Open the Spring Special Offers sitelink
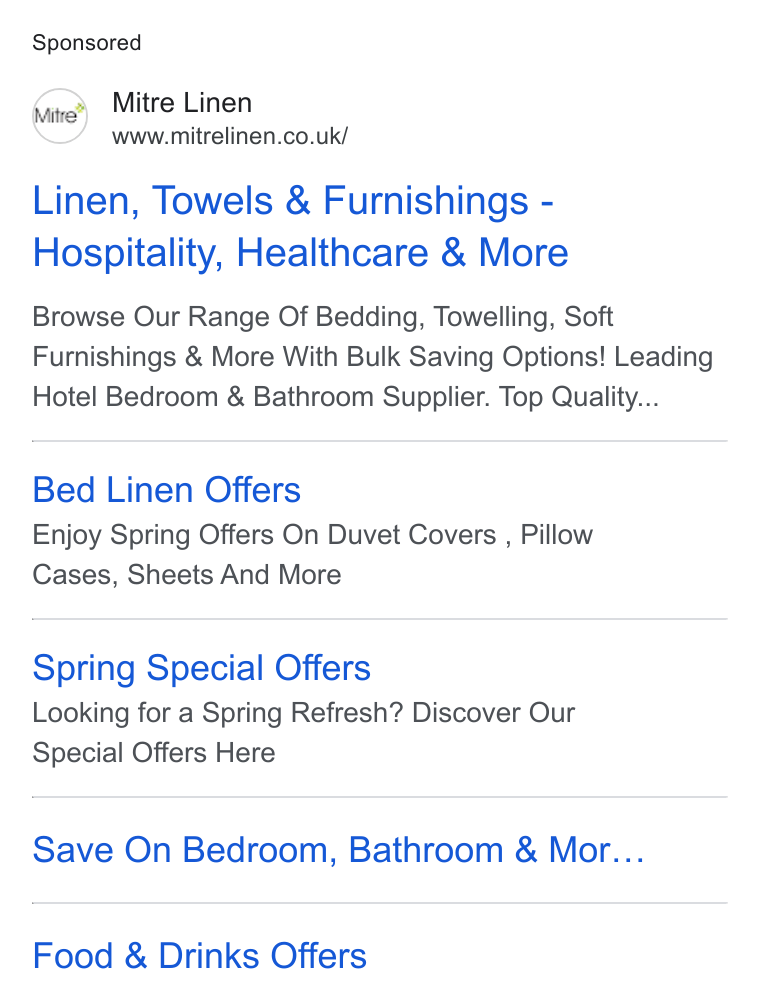 click(201, 668)
